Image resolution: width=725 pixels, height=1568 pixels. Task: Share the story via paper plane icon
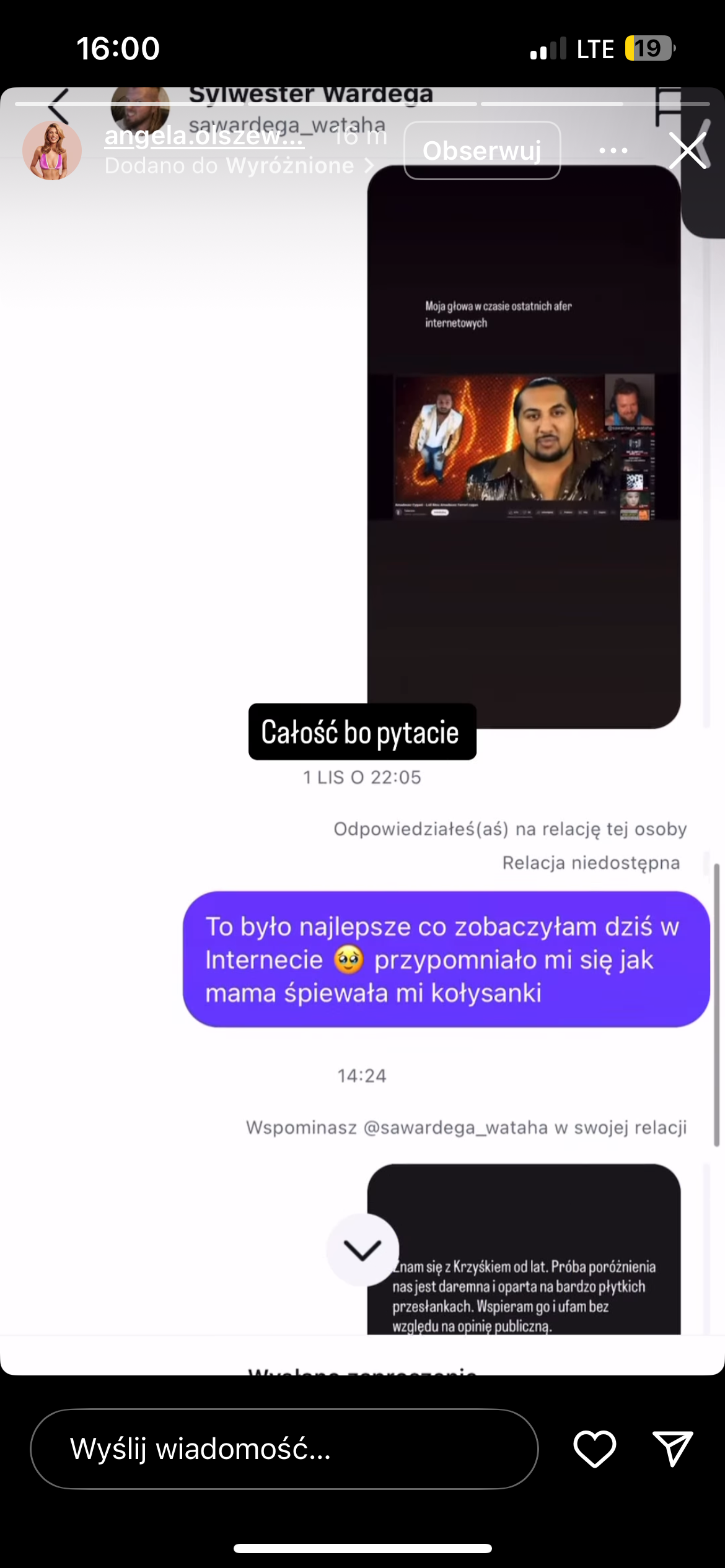tap(672, 1448)
